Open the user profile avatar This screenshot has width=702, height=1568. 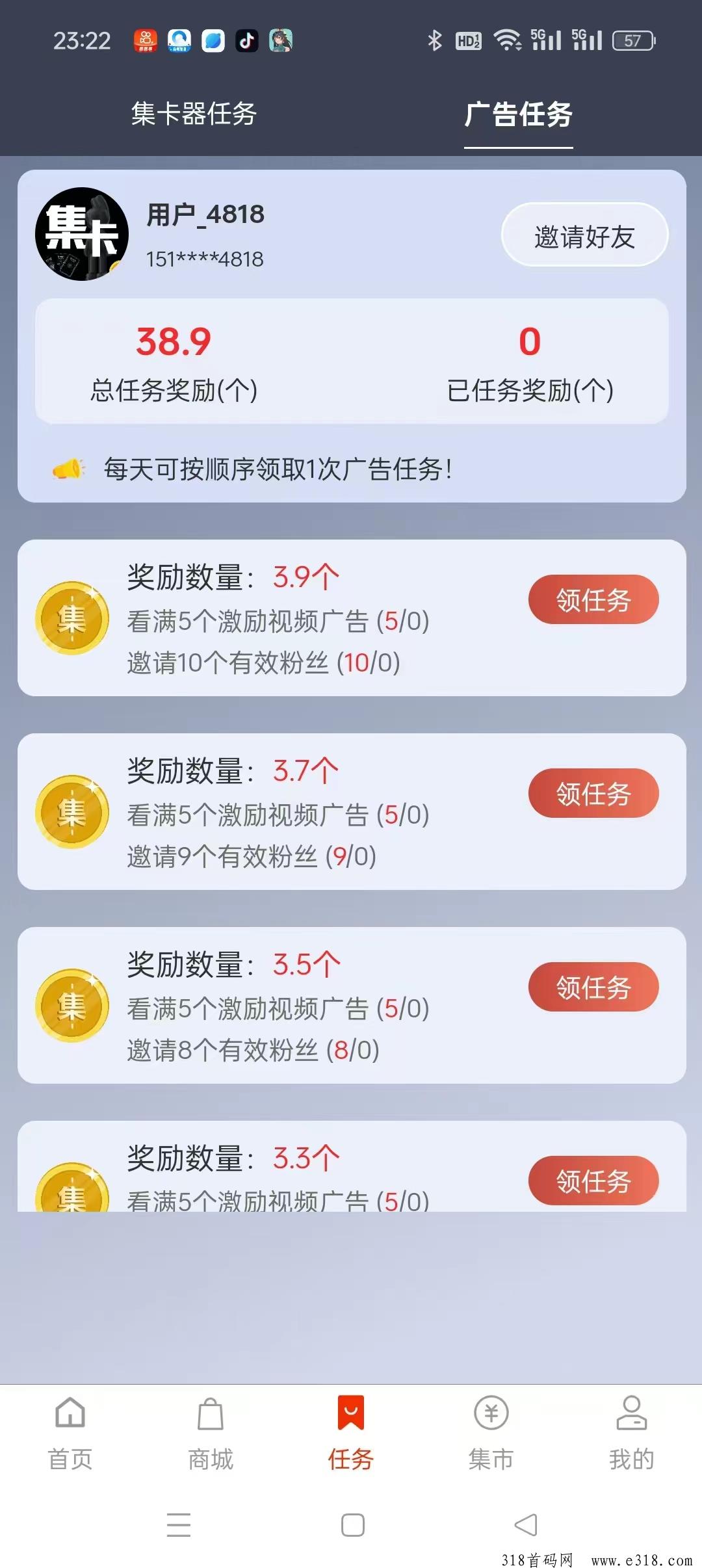tap(82, 234)
